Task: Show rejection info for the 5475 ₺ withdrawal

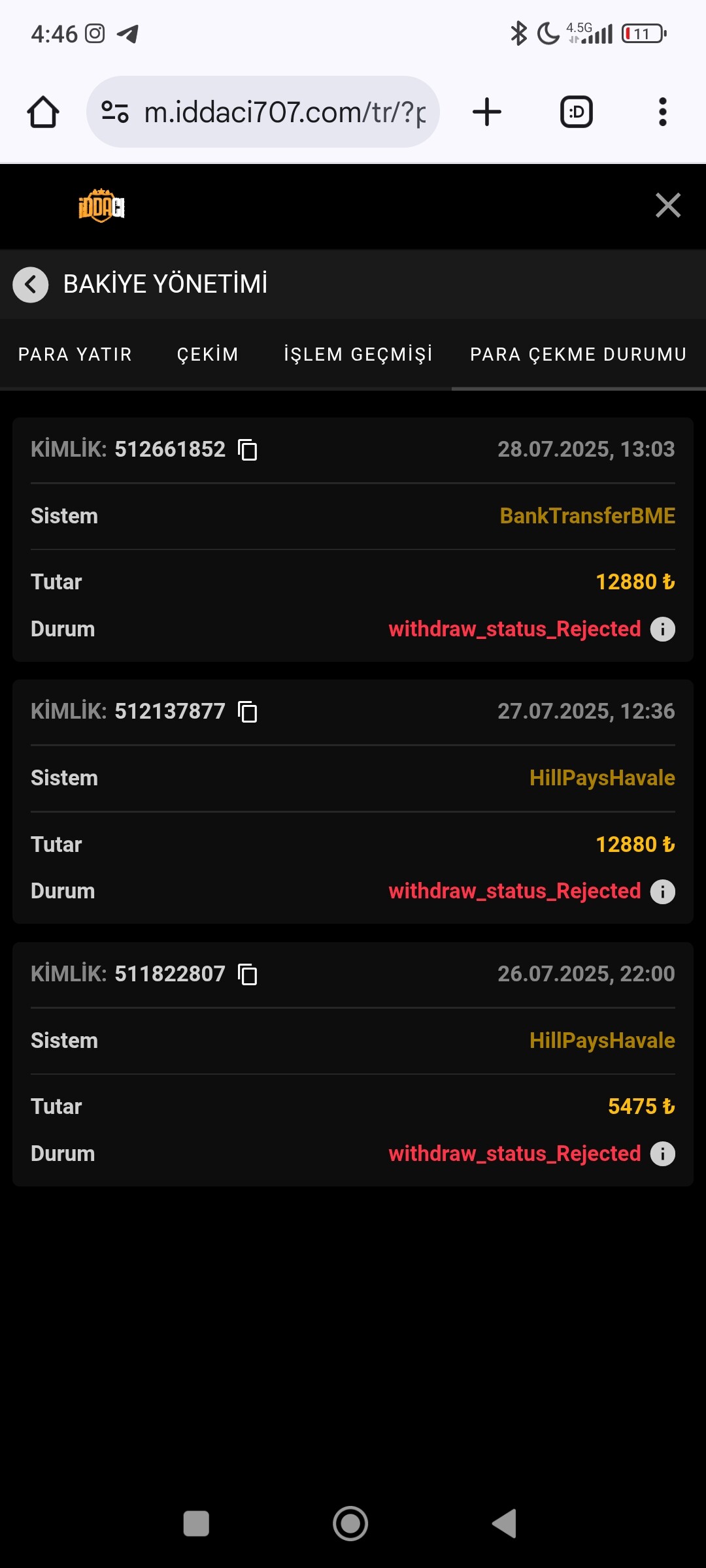Action: (662, 1154)
